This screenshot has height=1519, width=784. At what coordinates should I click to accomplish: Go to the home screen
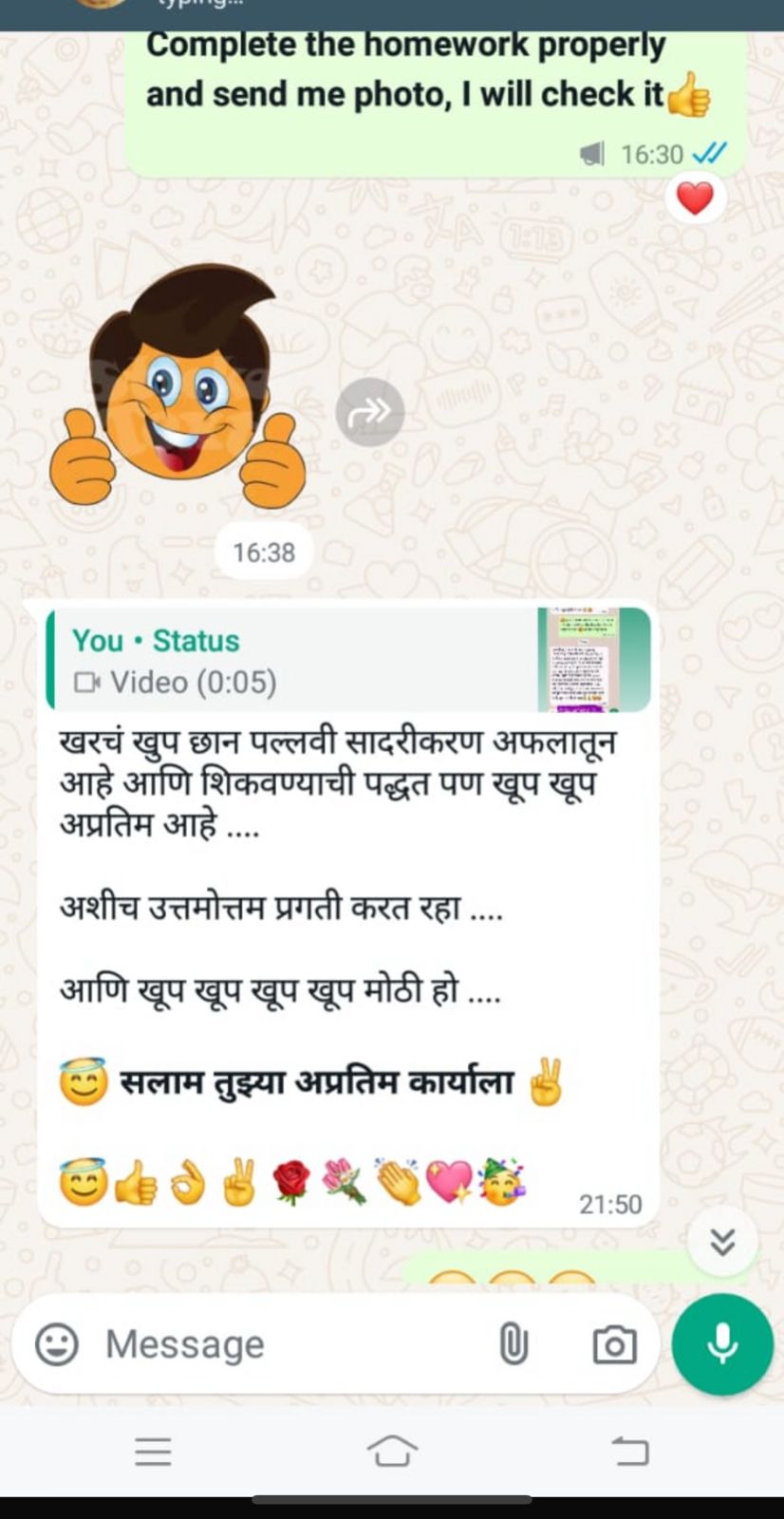[392, 1451]
